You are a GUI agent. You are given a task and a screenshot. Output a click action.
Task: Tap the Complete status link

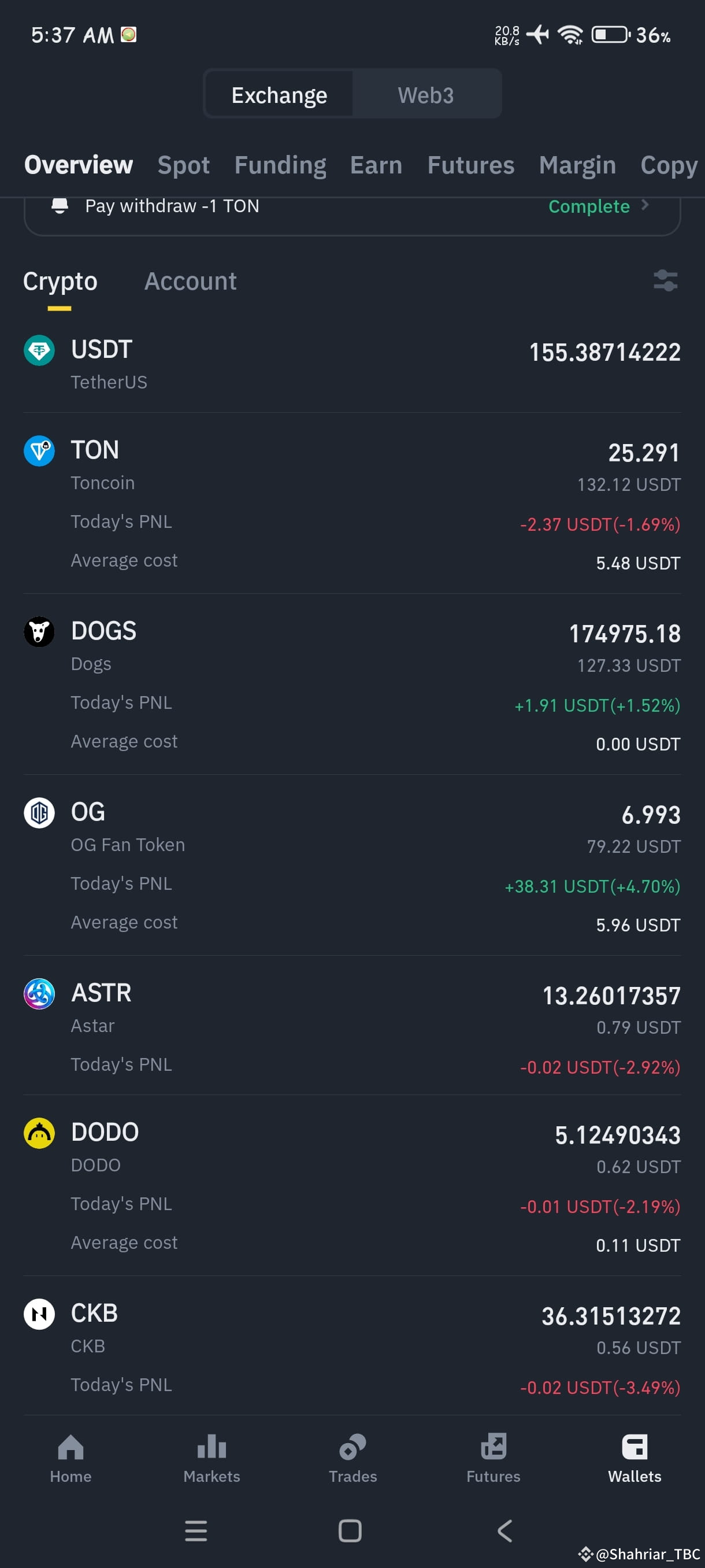coord(588,206)
